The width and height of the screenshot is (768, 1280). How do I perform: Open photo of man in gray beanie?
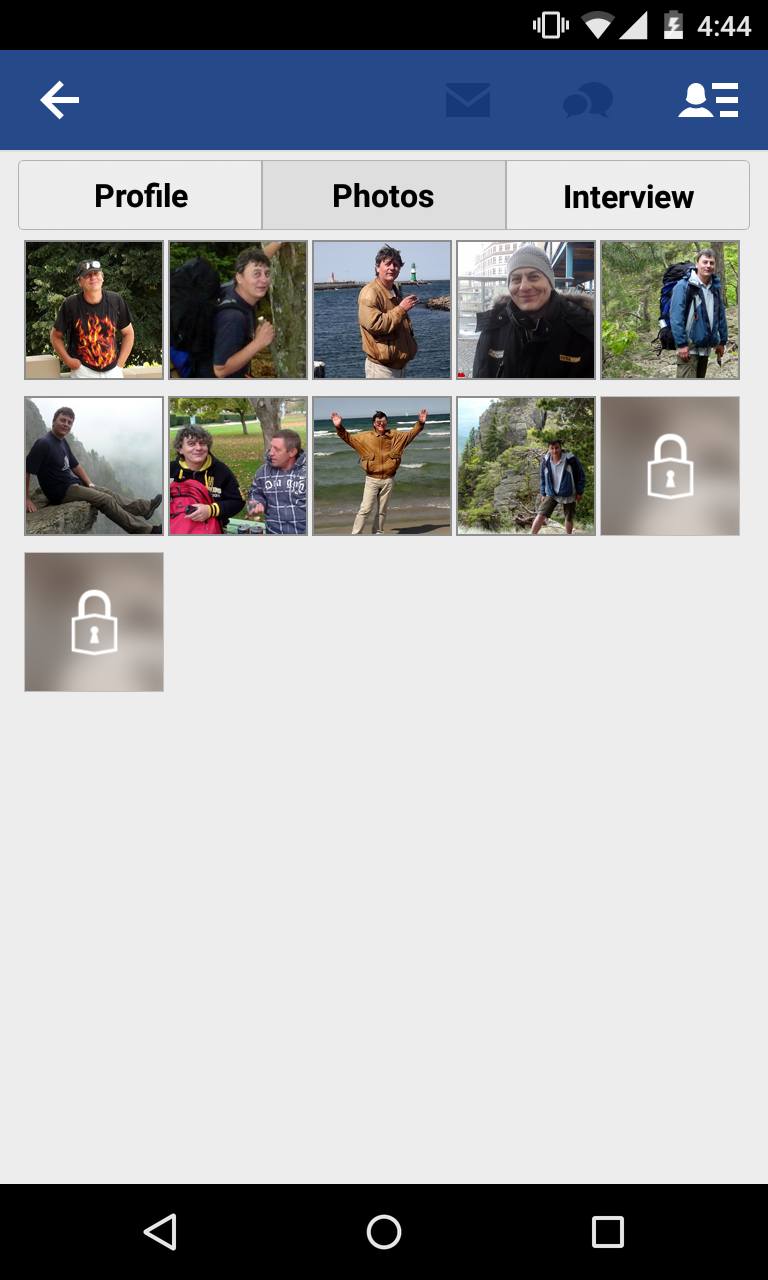tap(526, 310)
